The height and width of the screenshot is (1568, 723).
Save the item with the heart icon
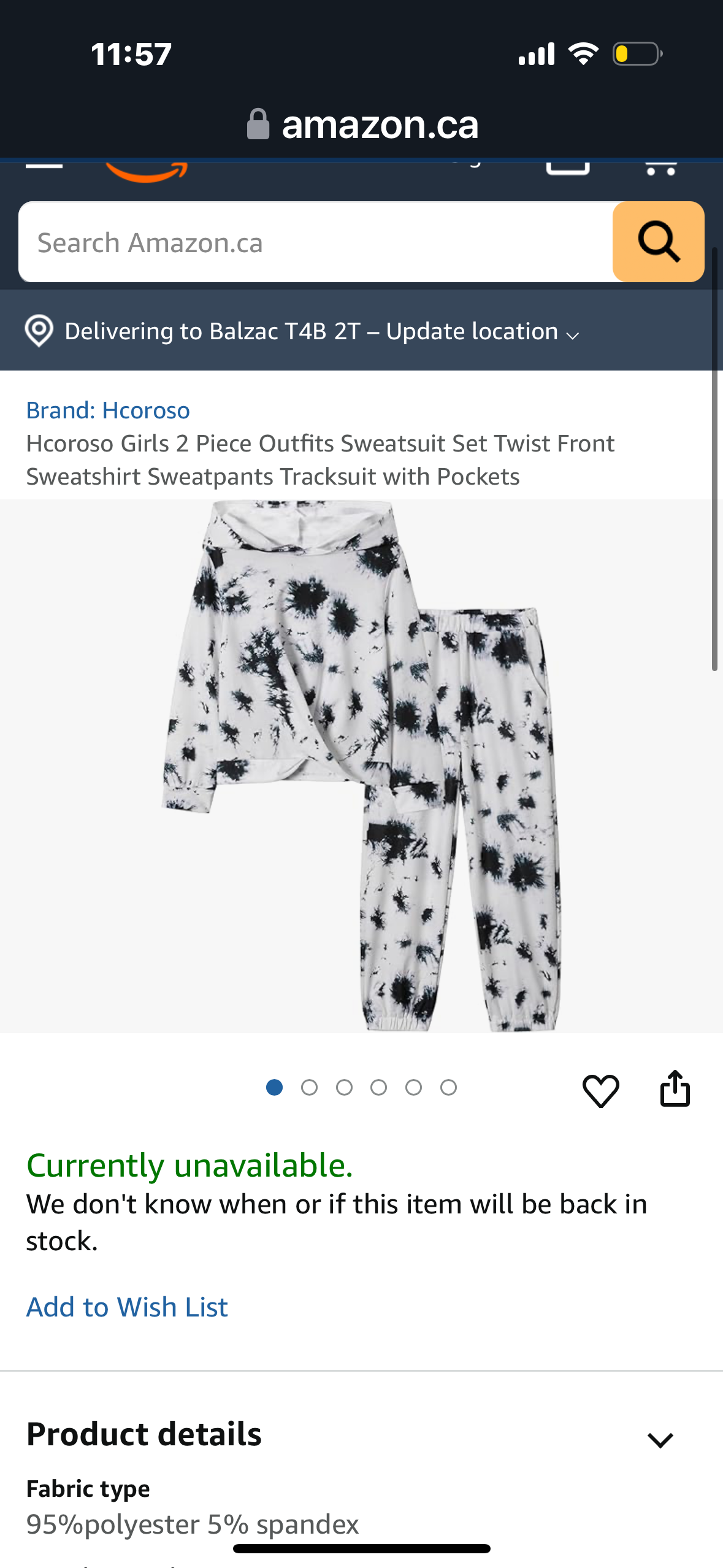(600, 1091)
